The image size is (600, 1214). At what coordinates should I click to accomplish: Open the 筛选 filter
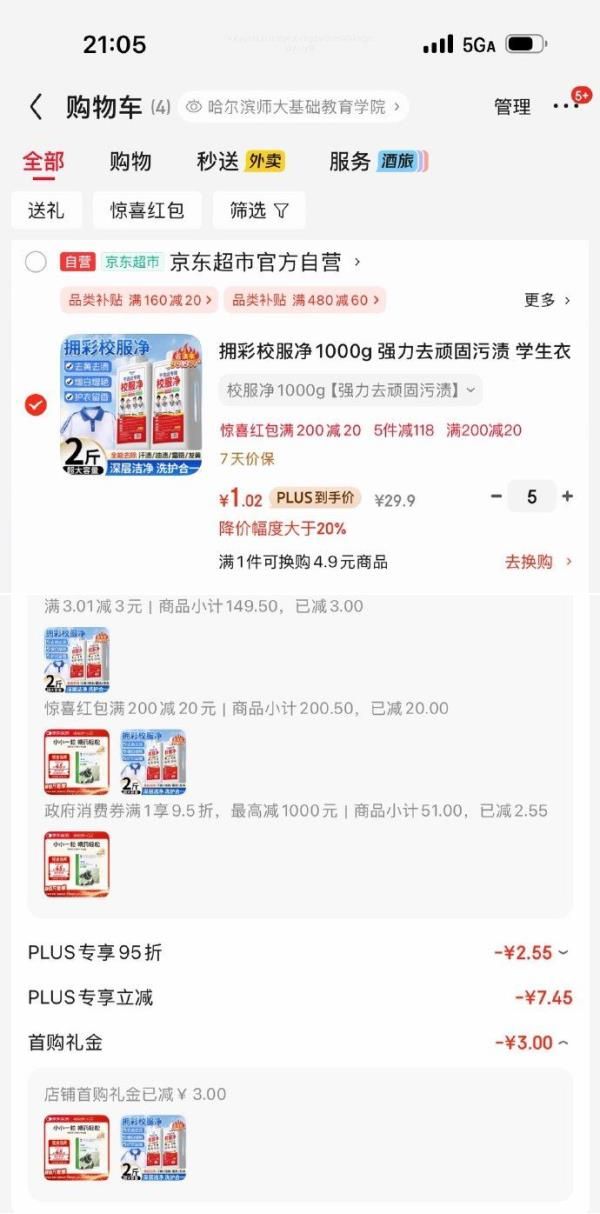pyautogui.click(x=259, y=210)
